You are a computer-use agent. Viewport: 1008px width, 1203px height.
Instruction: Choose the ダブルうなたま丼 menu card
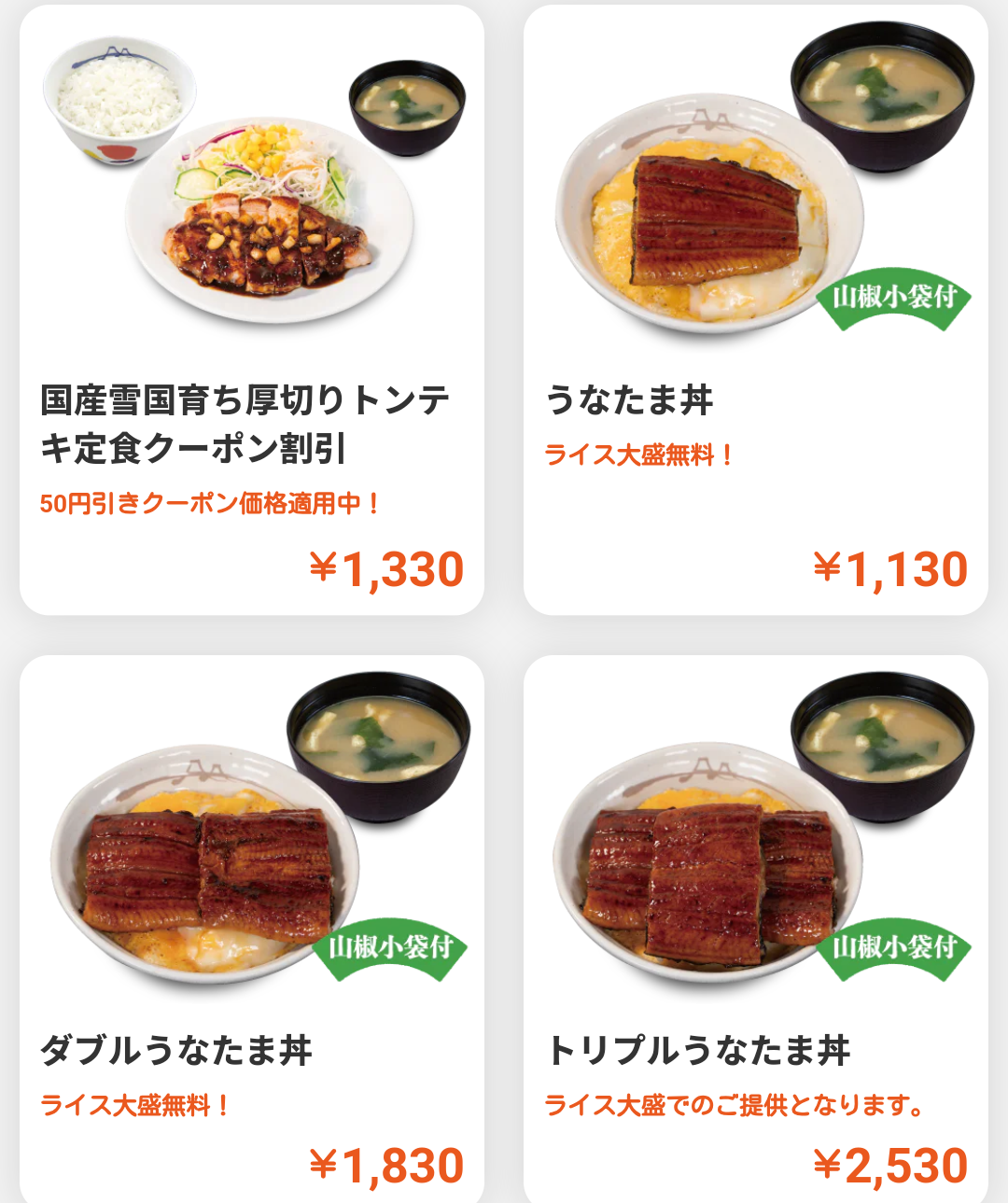point(251,929)
